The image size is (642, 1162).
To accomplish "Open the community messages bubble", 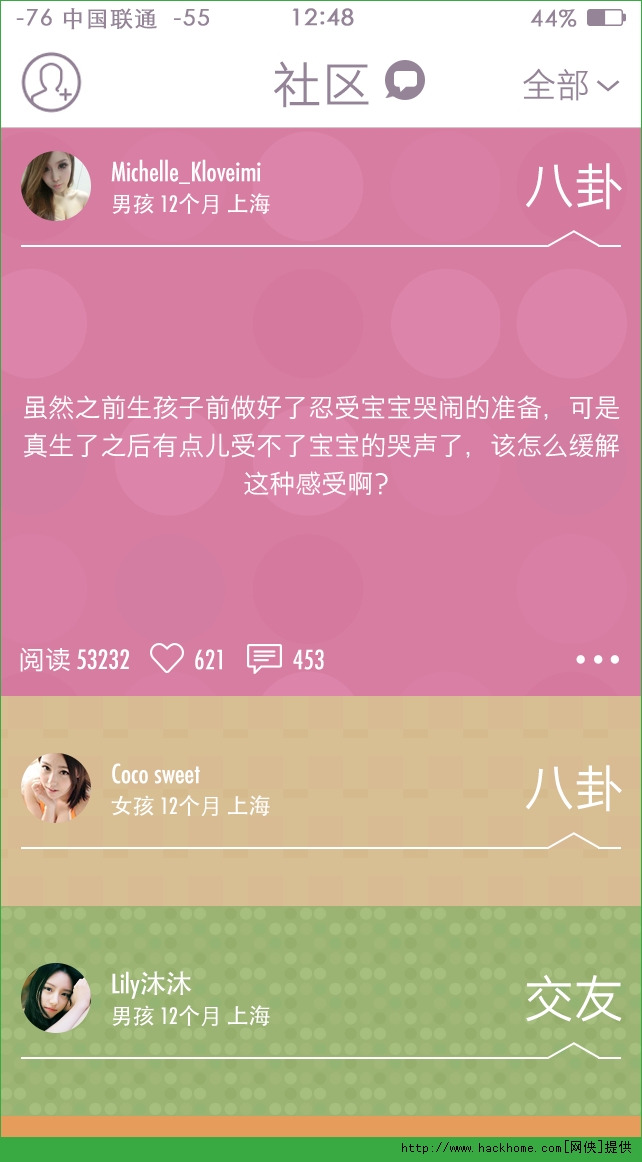I will click(x=405, y=80).
